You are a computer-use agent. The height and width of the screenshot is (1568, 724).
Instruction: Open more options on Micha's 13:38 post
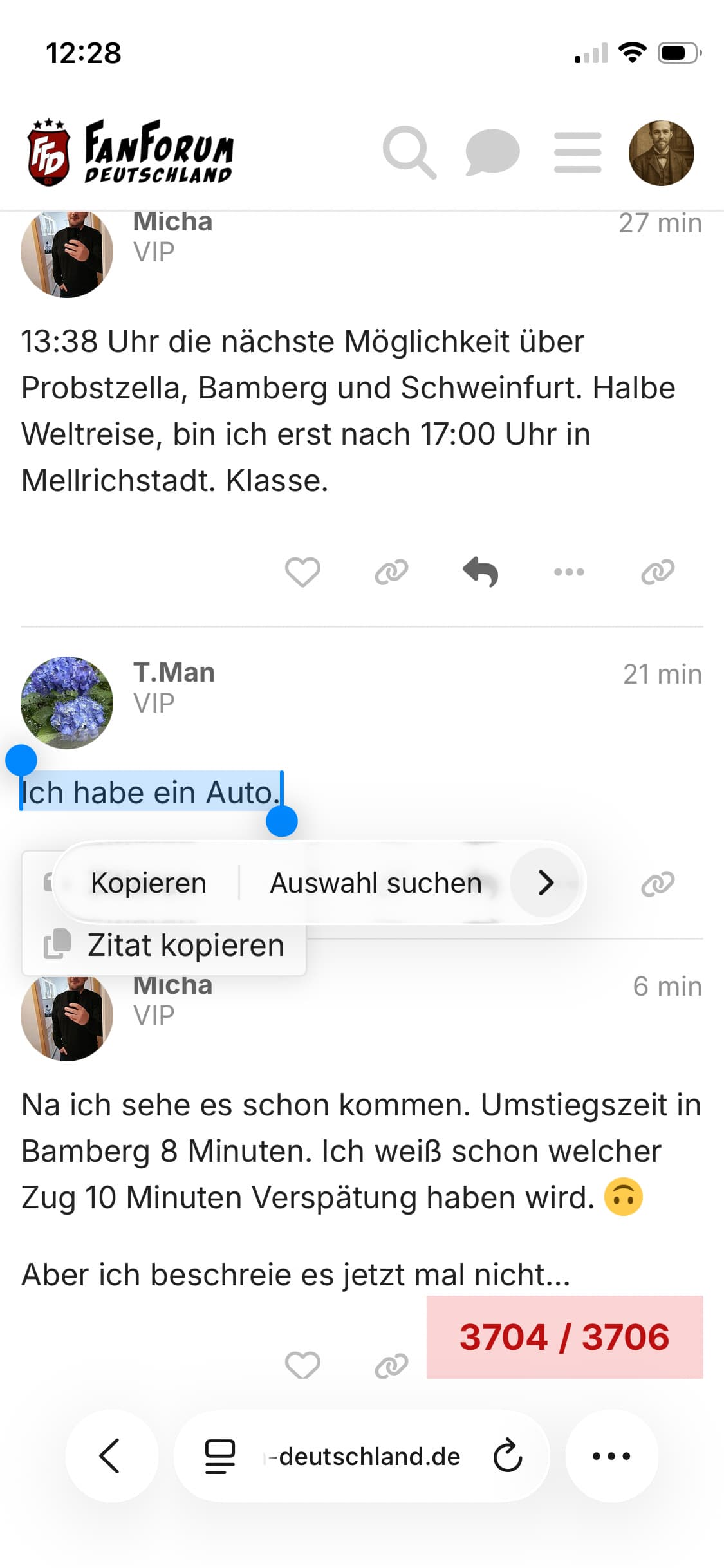[x=569, y=572]
